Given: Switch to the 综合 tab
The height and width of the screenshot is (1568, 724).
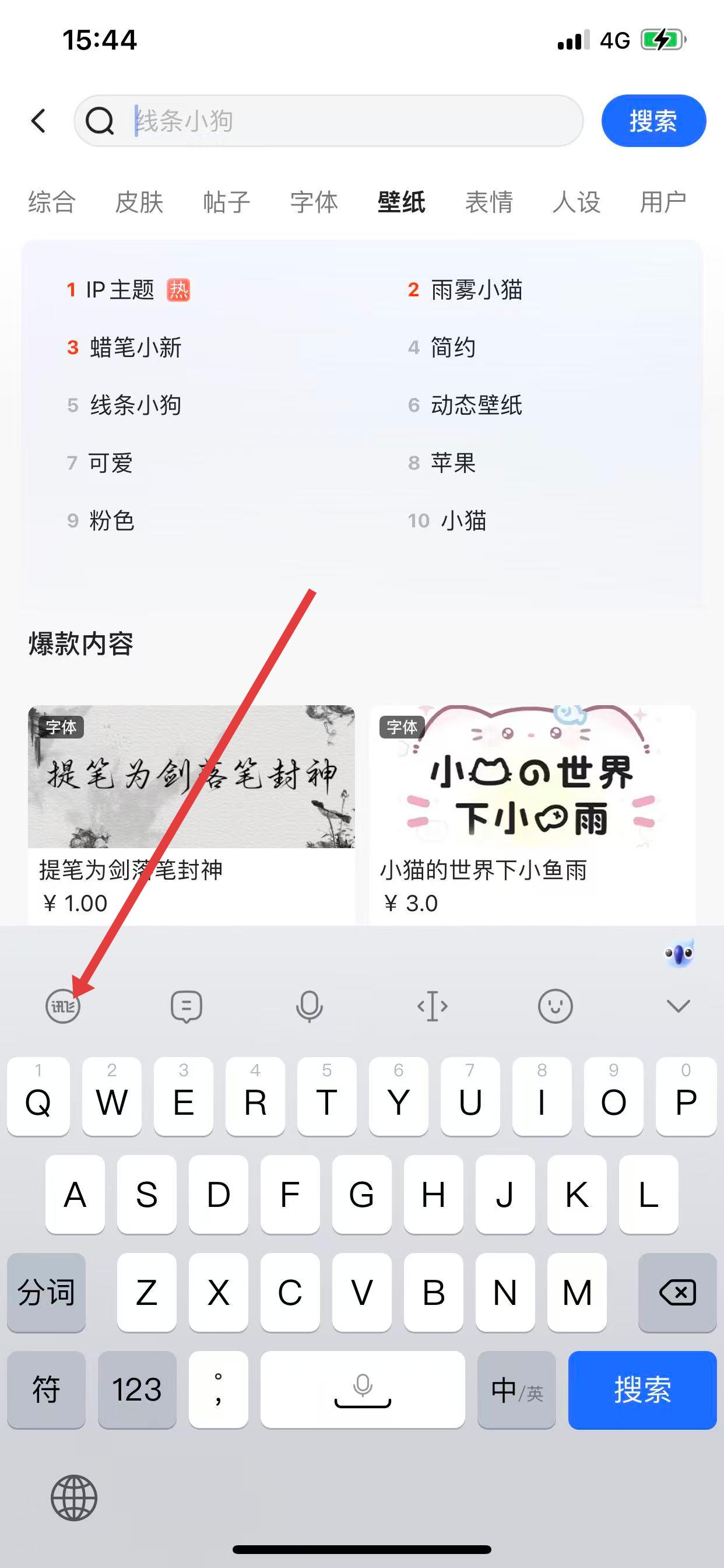Looking at the screenshot, I should (52, 202).
